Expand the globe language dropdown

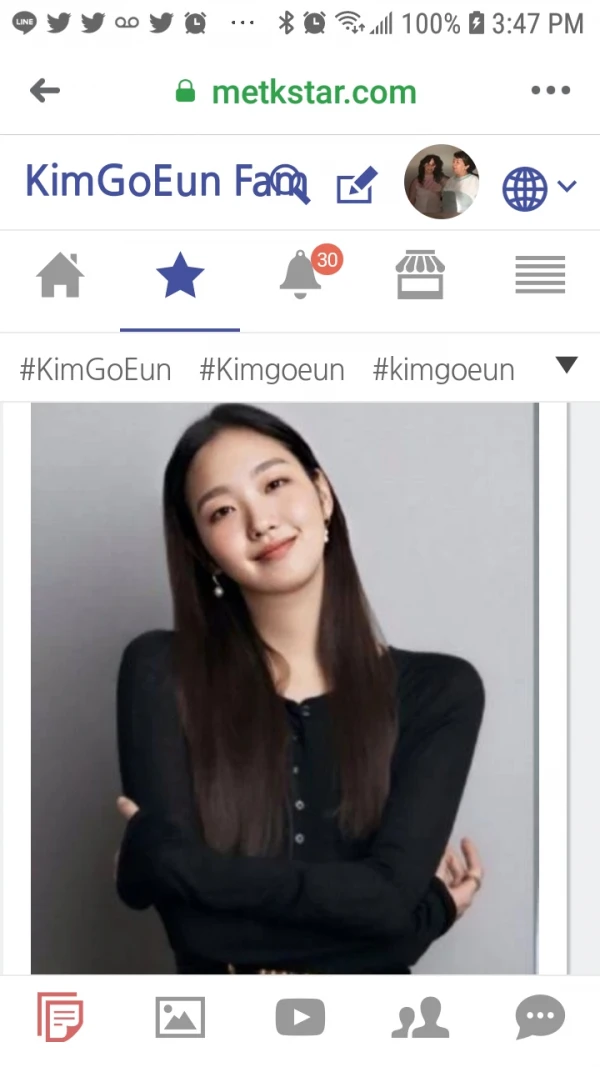pos(539,187)
